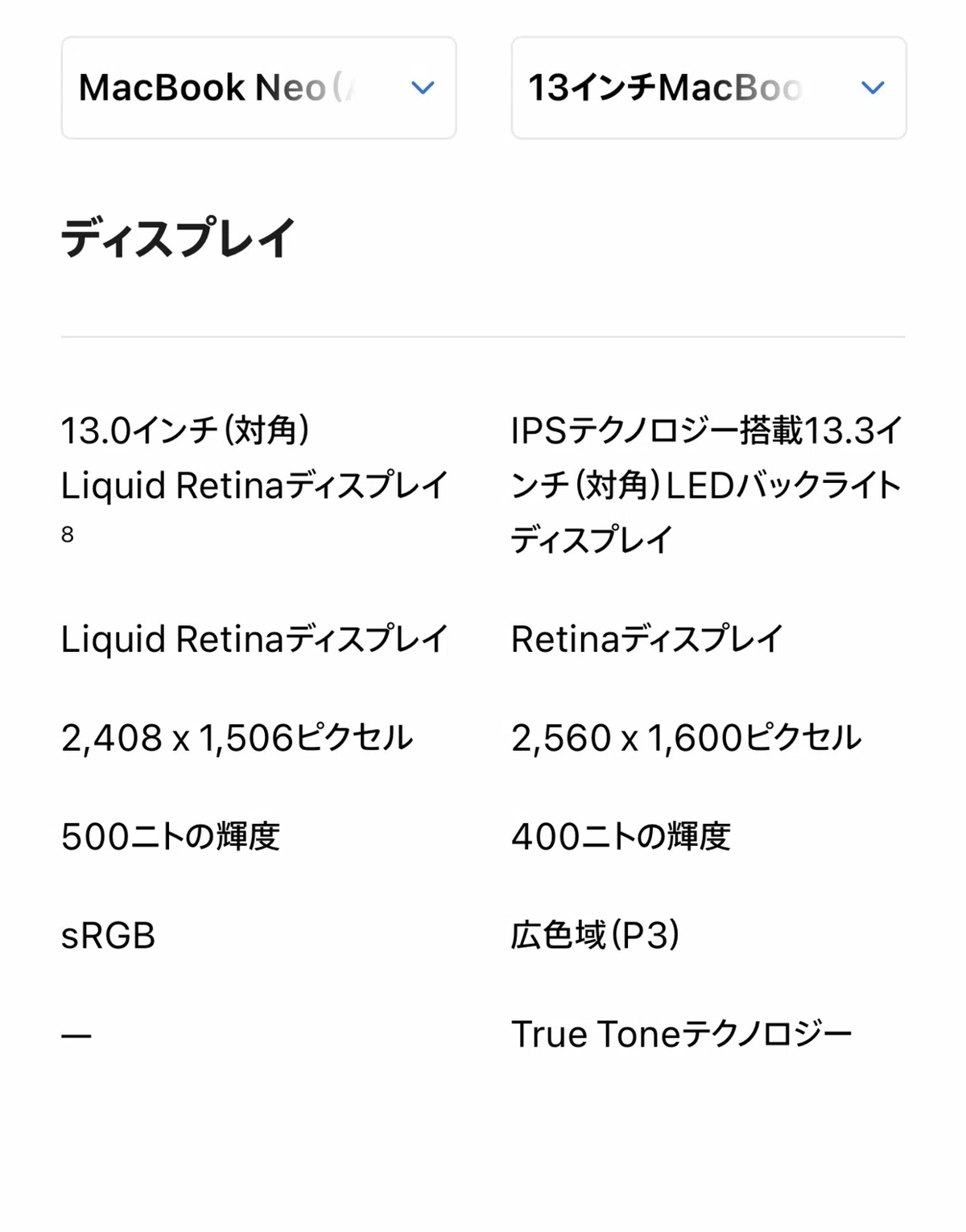This screenshot has width=966, height=1232.
Task: Open the MacBook Neo model dropdown
Action: pyautogui.click(x=258, y=88)
